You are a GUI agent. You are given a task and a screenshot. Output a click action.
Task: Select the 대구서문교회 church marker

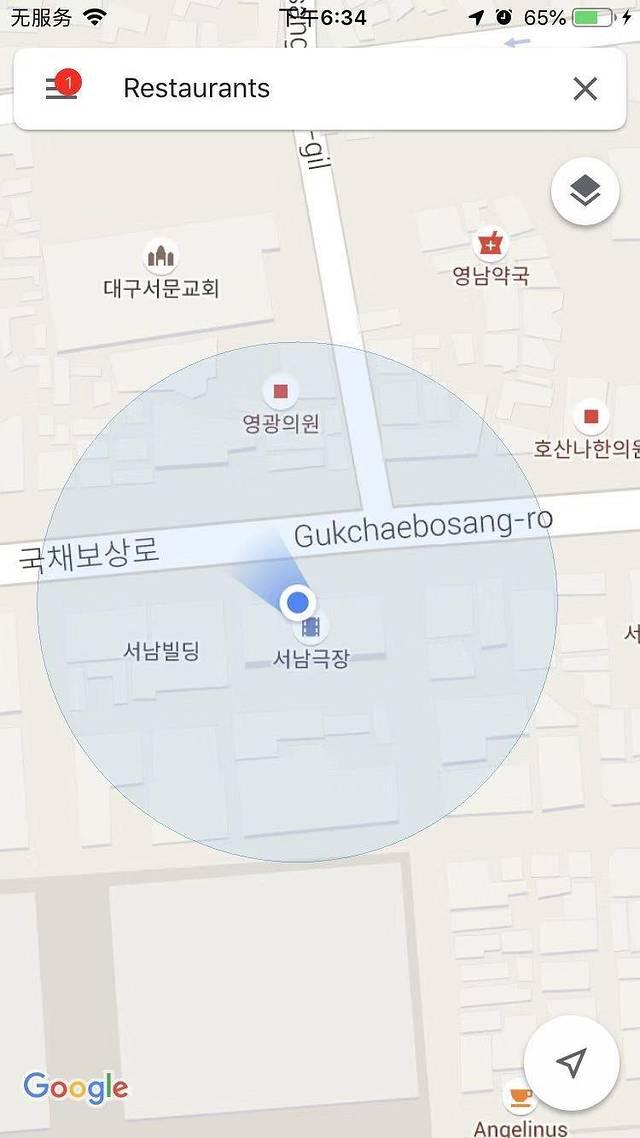pyautogui.click(x=161, y=258)
